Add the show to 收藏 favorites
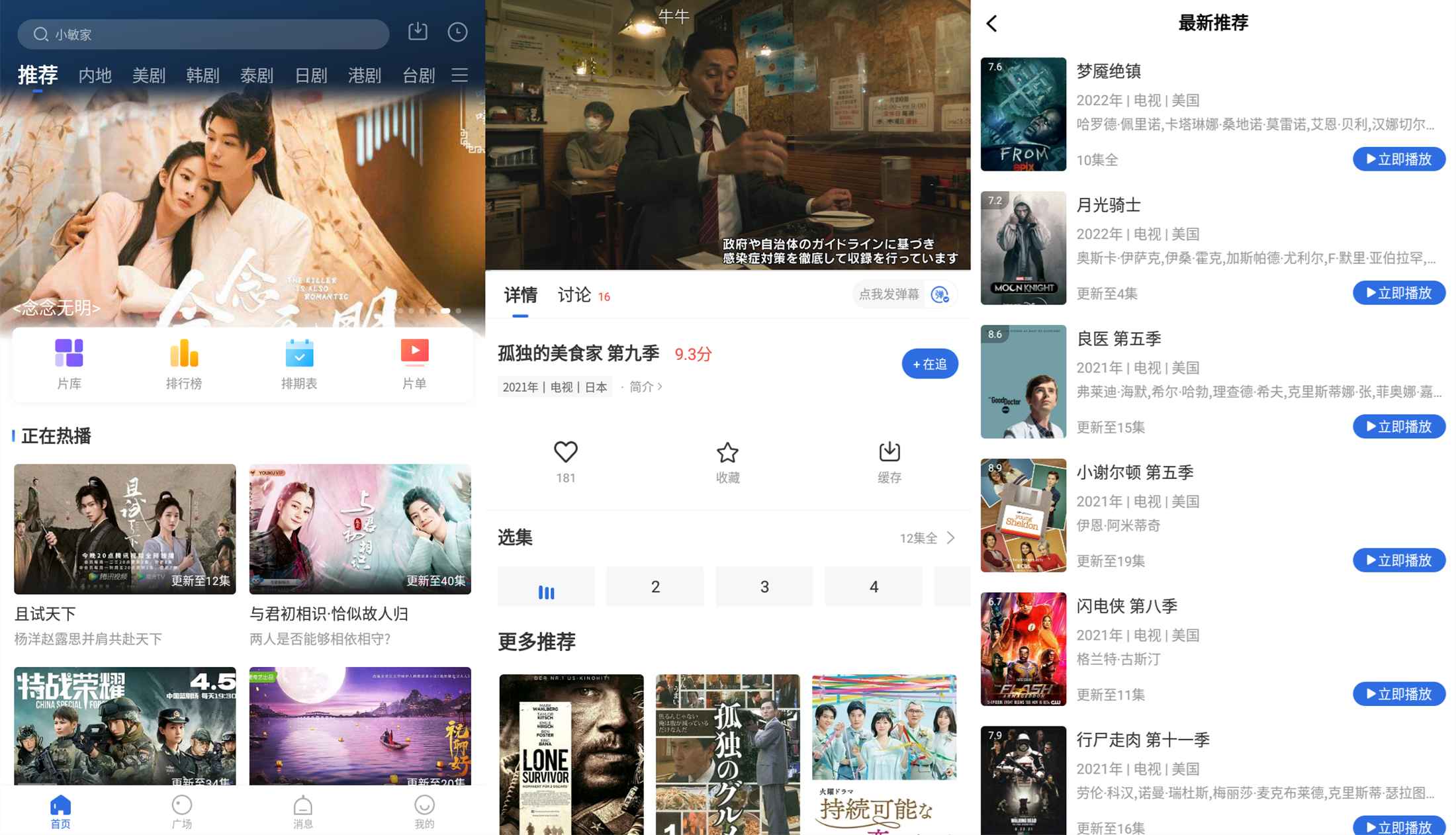The height and width of the screenshot is (835, 1456). (727, 461)
